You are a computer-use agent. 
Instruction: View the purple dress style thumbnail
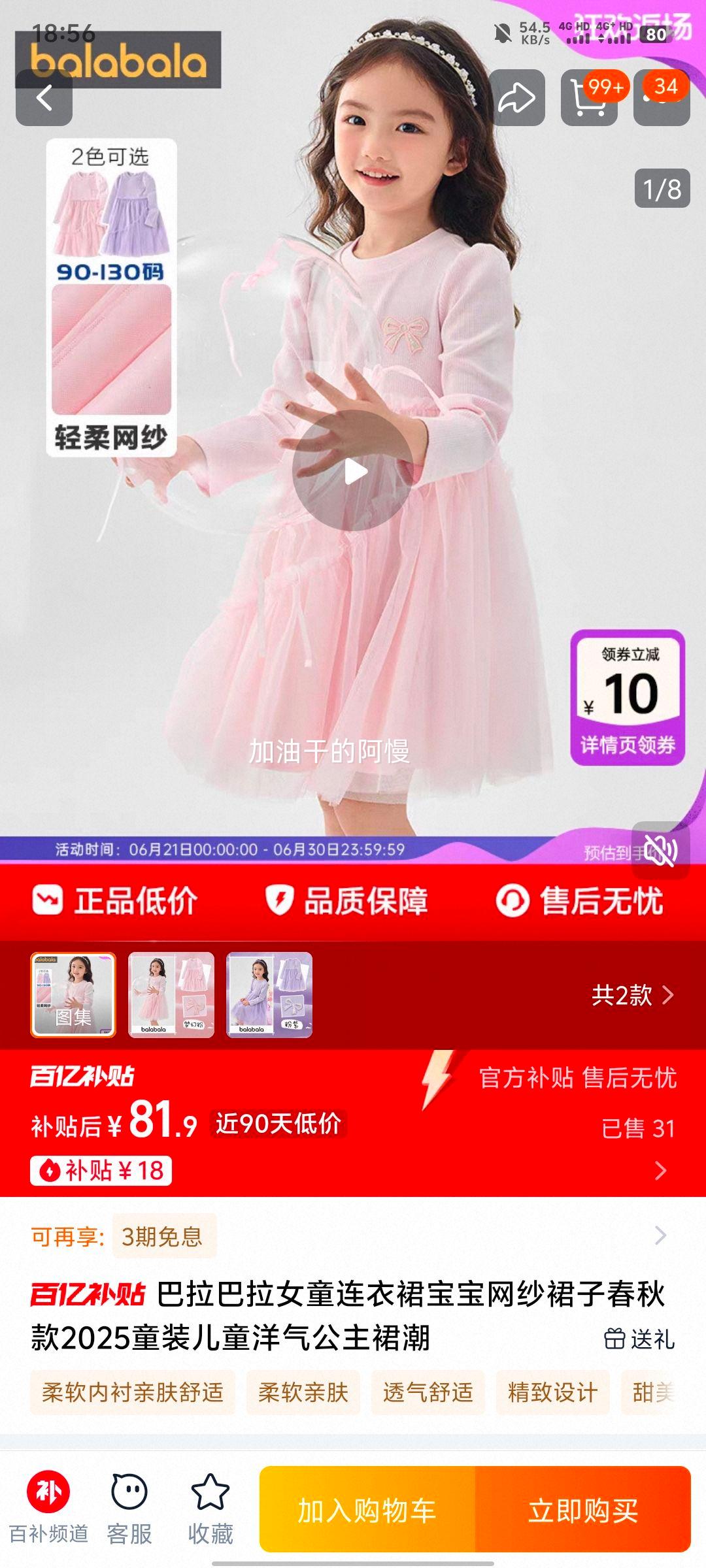point(269,995)
